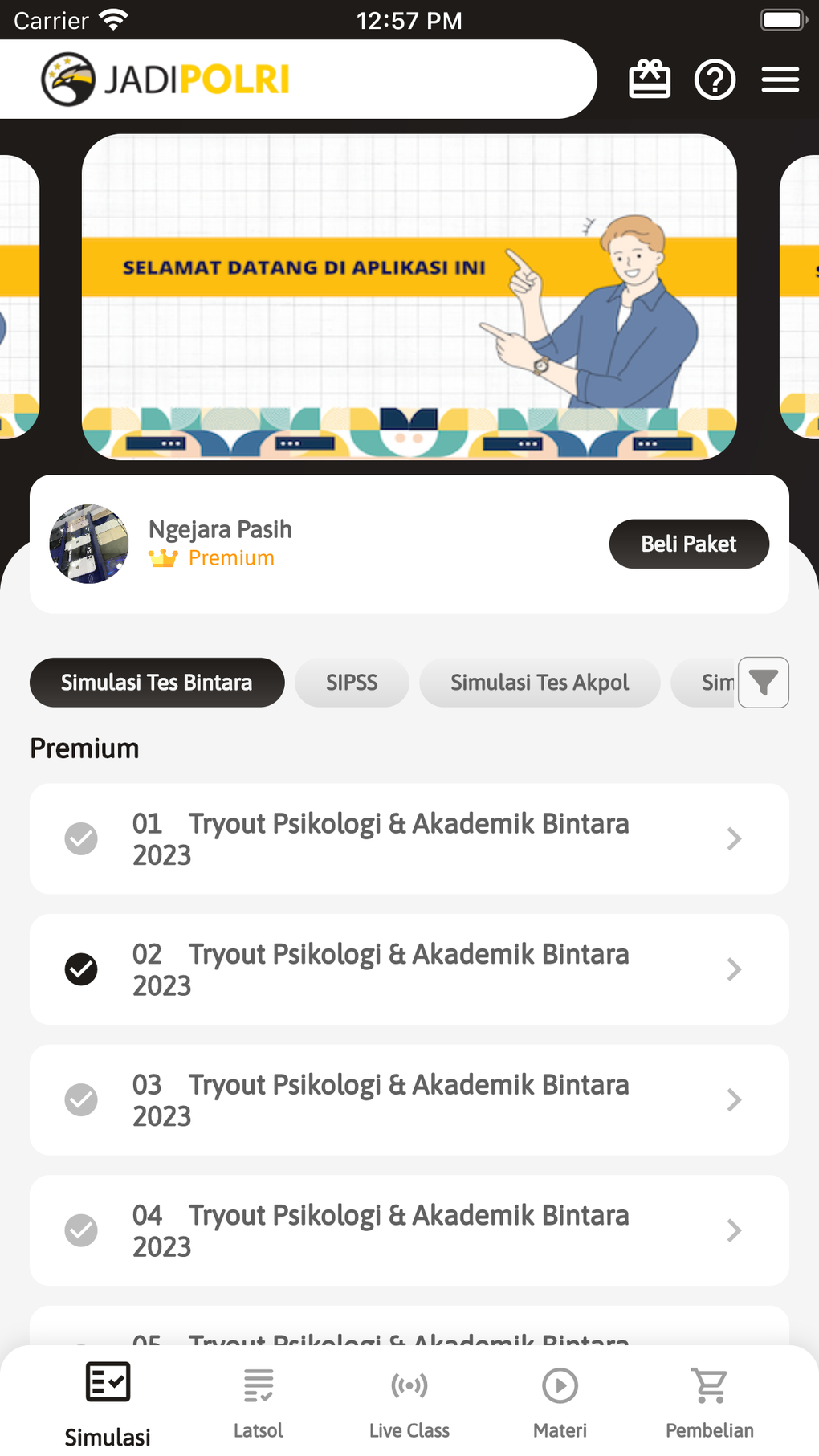Image resolution: width=819 pixels, height=1456 pixels.
Task: Open the hamburger menu
Action: (x=780, y=80)
